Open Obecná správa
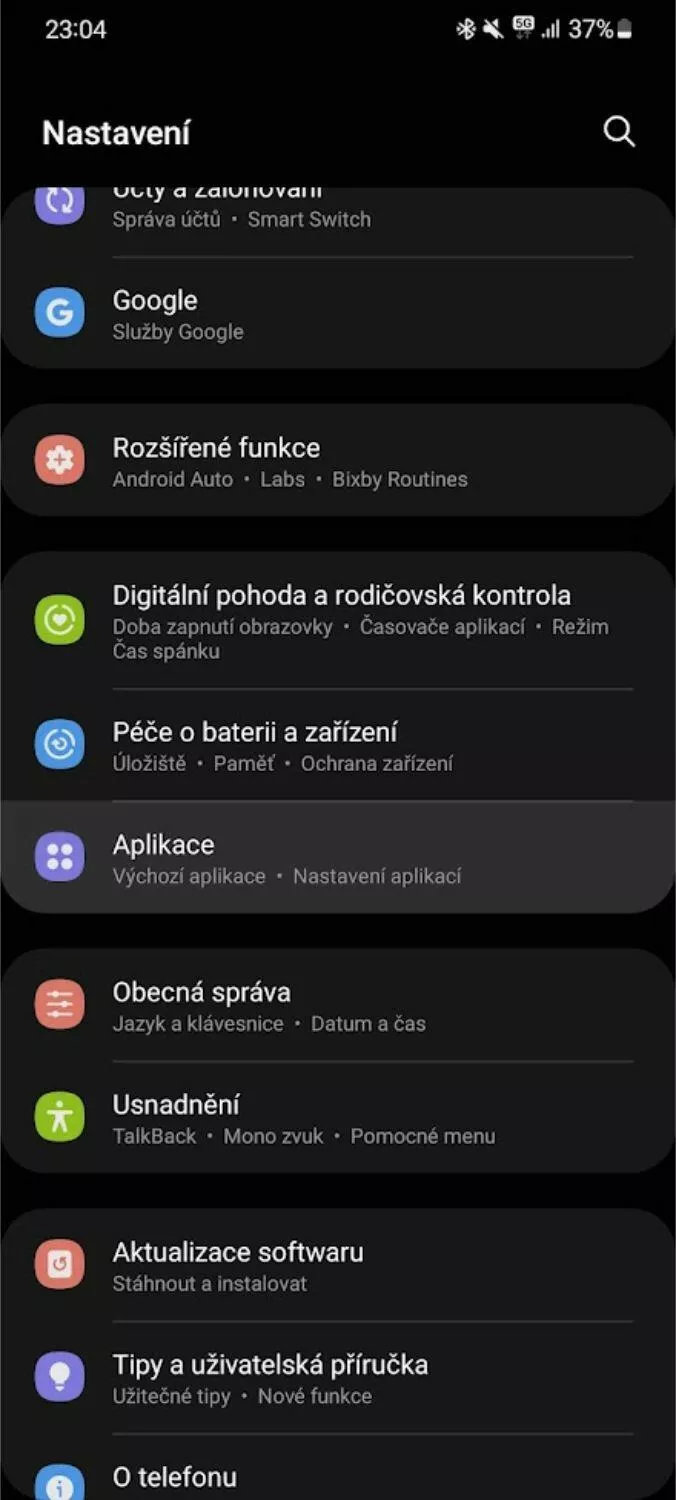676x1500 pixels. pos(338,1005)
